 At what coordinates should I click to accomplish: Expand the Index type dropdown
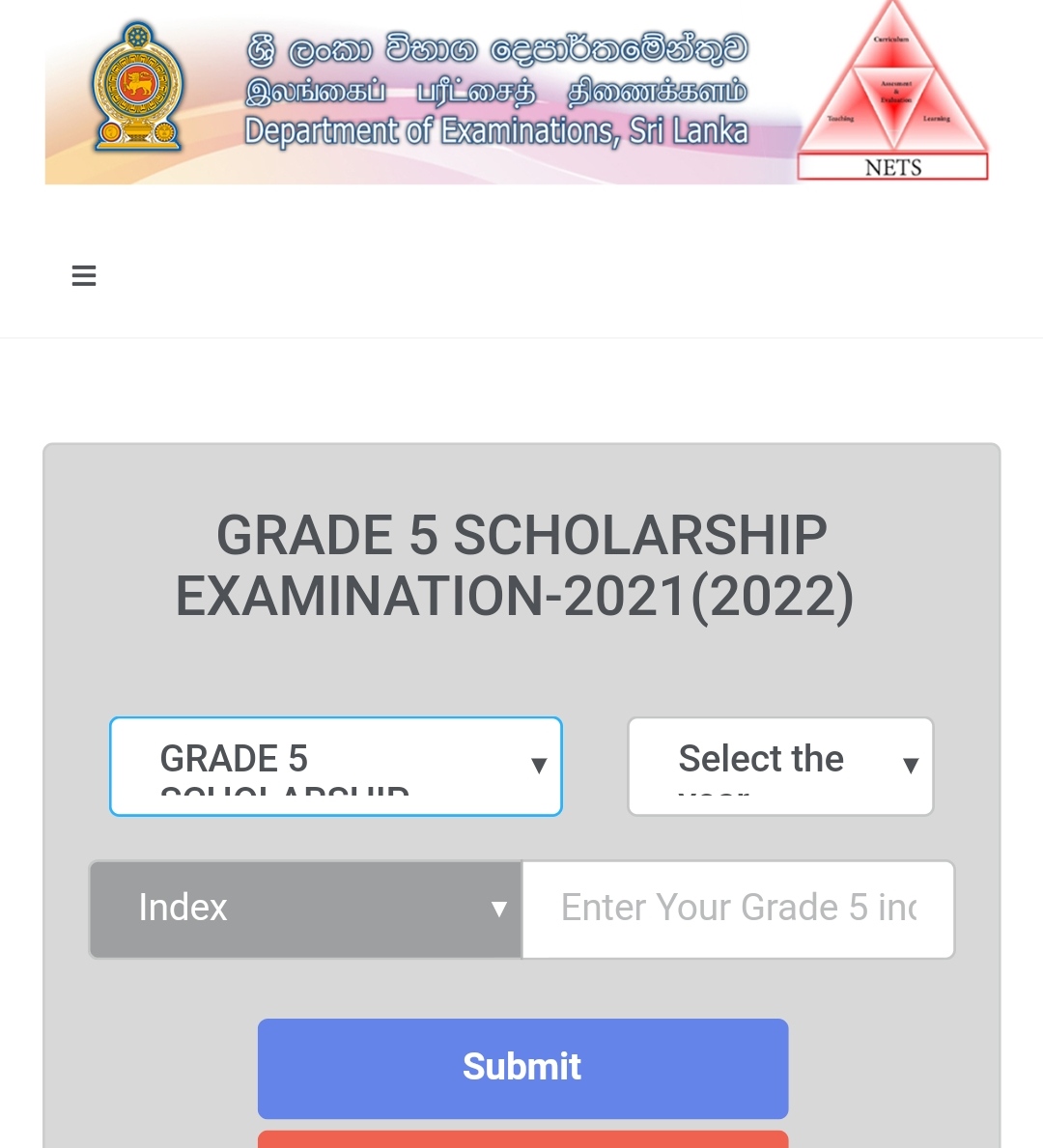[x=305, y=910]
